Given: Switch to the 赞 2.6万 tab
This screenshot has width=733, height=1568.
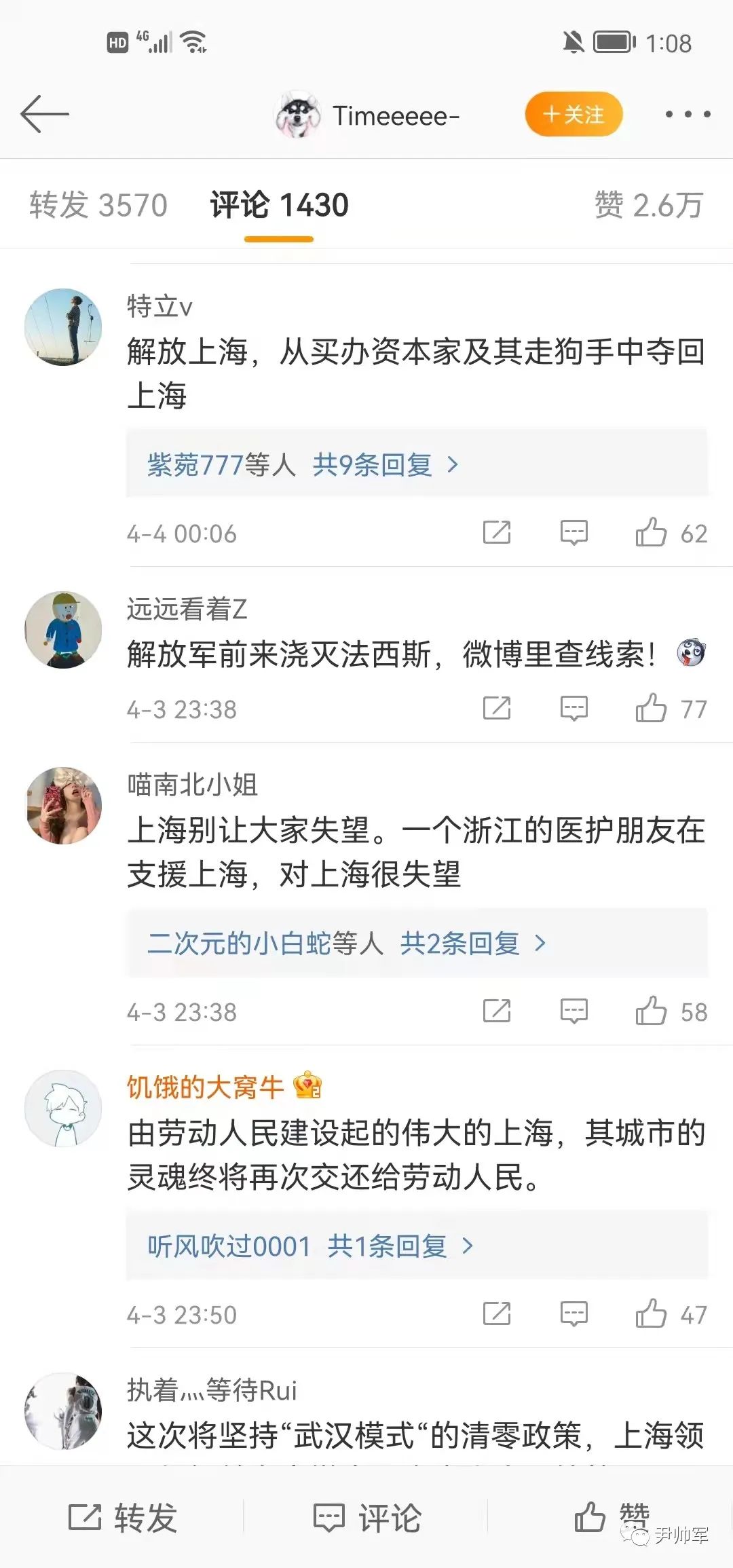Looking at the screenshot, I should [648, 205].
